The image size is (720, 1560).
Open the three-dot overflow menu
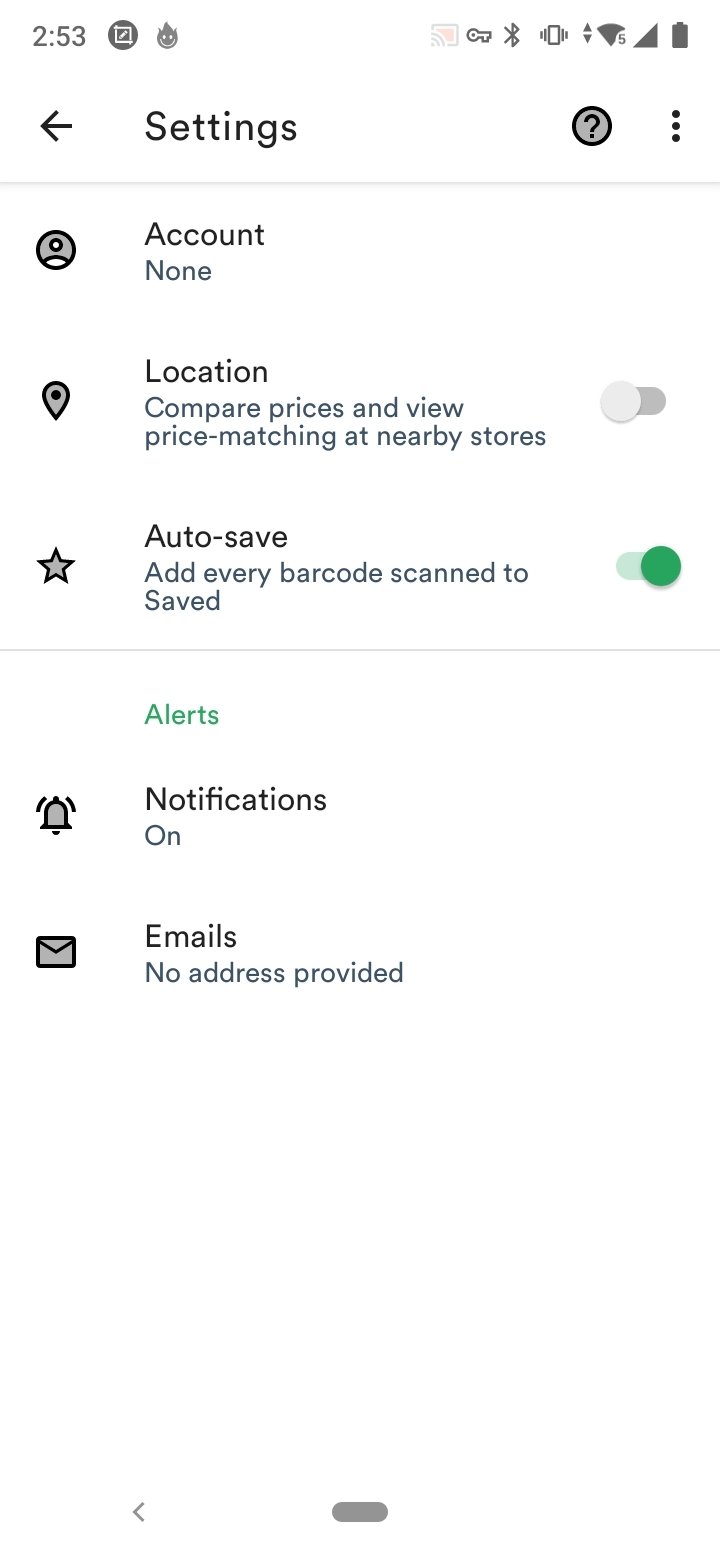676,127
